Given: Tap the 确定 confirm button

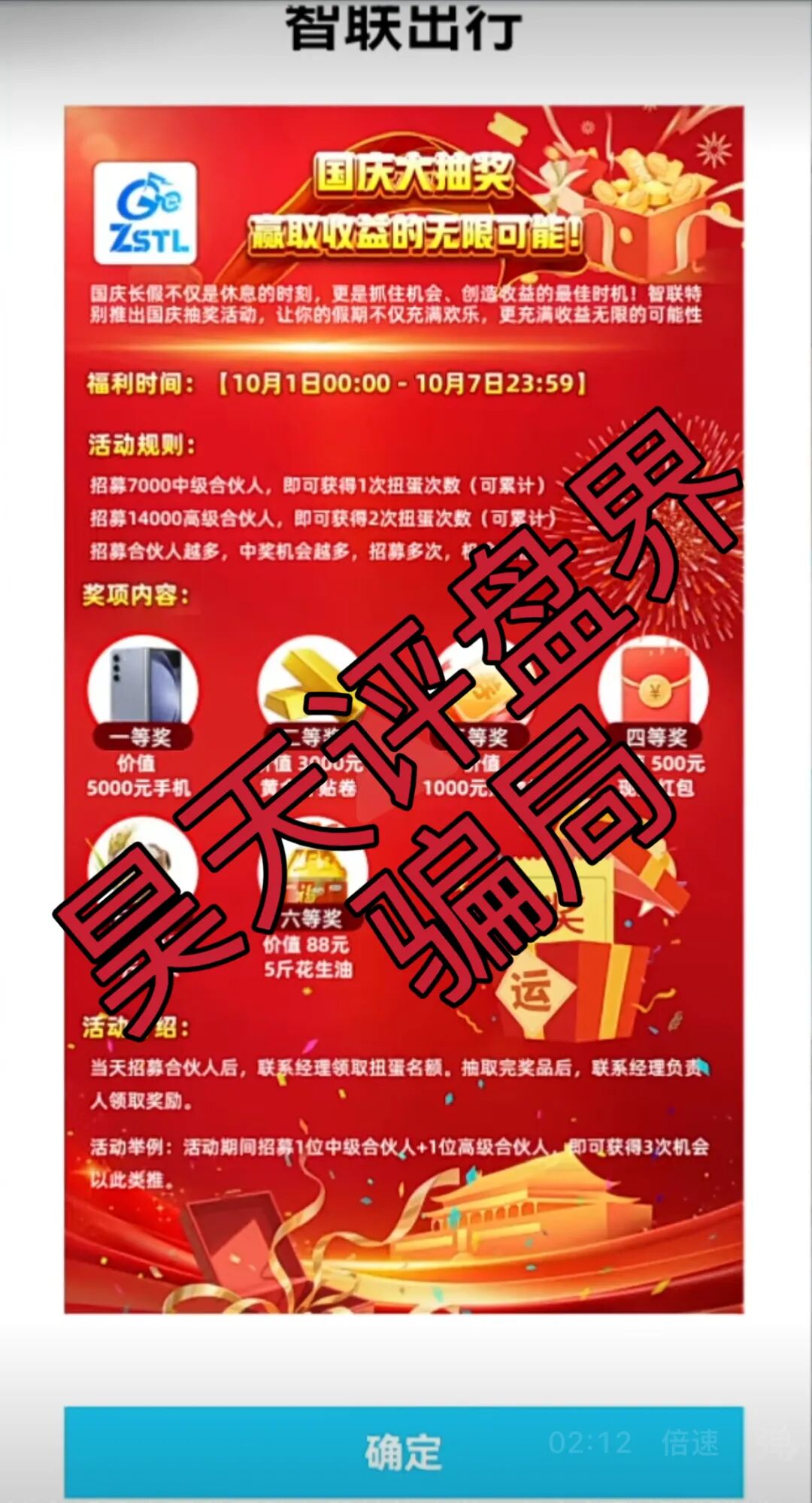Looking at the screenshot, I should pos(403,1451).
